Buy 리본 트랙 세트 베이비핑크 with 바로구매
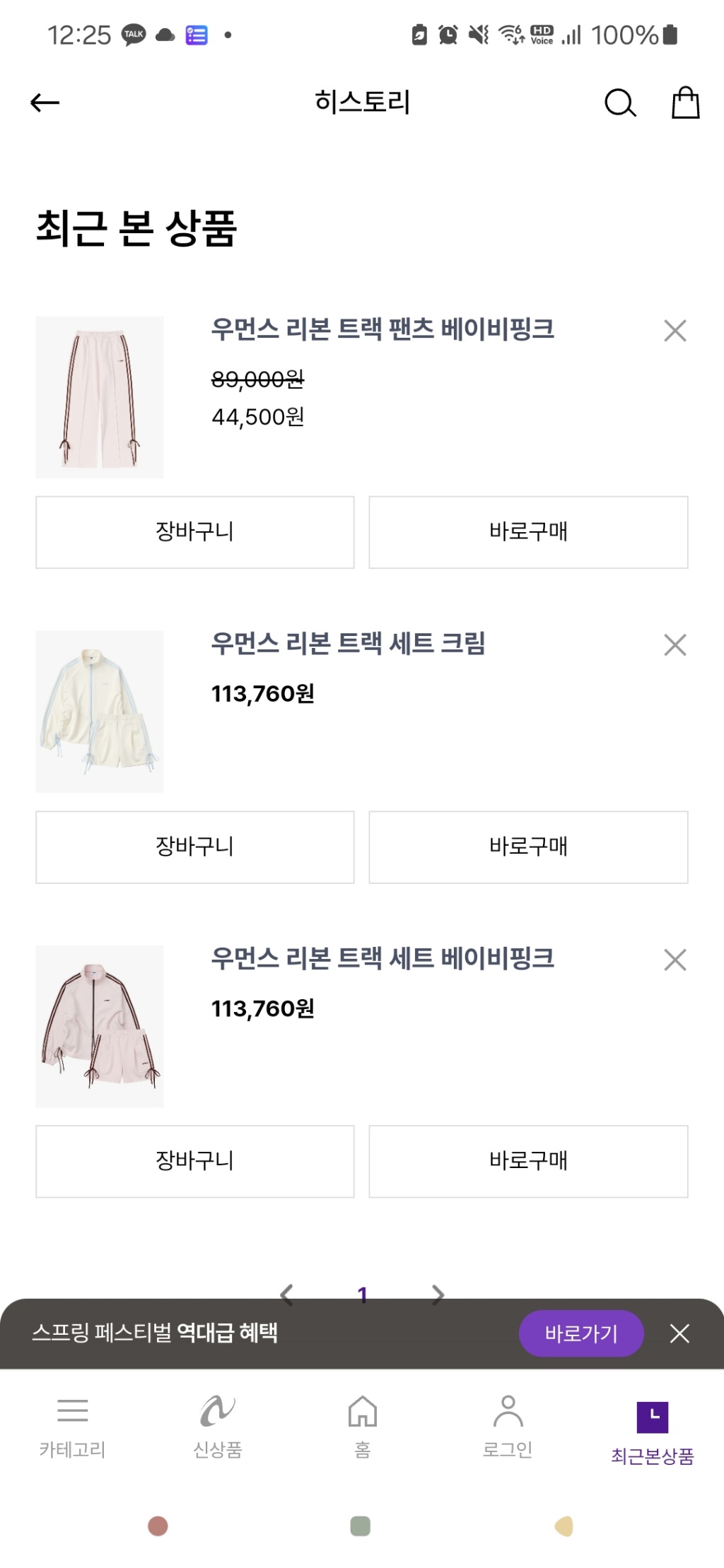This screenshot has width=724, height=1568. [x=528, y=1161]
